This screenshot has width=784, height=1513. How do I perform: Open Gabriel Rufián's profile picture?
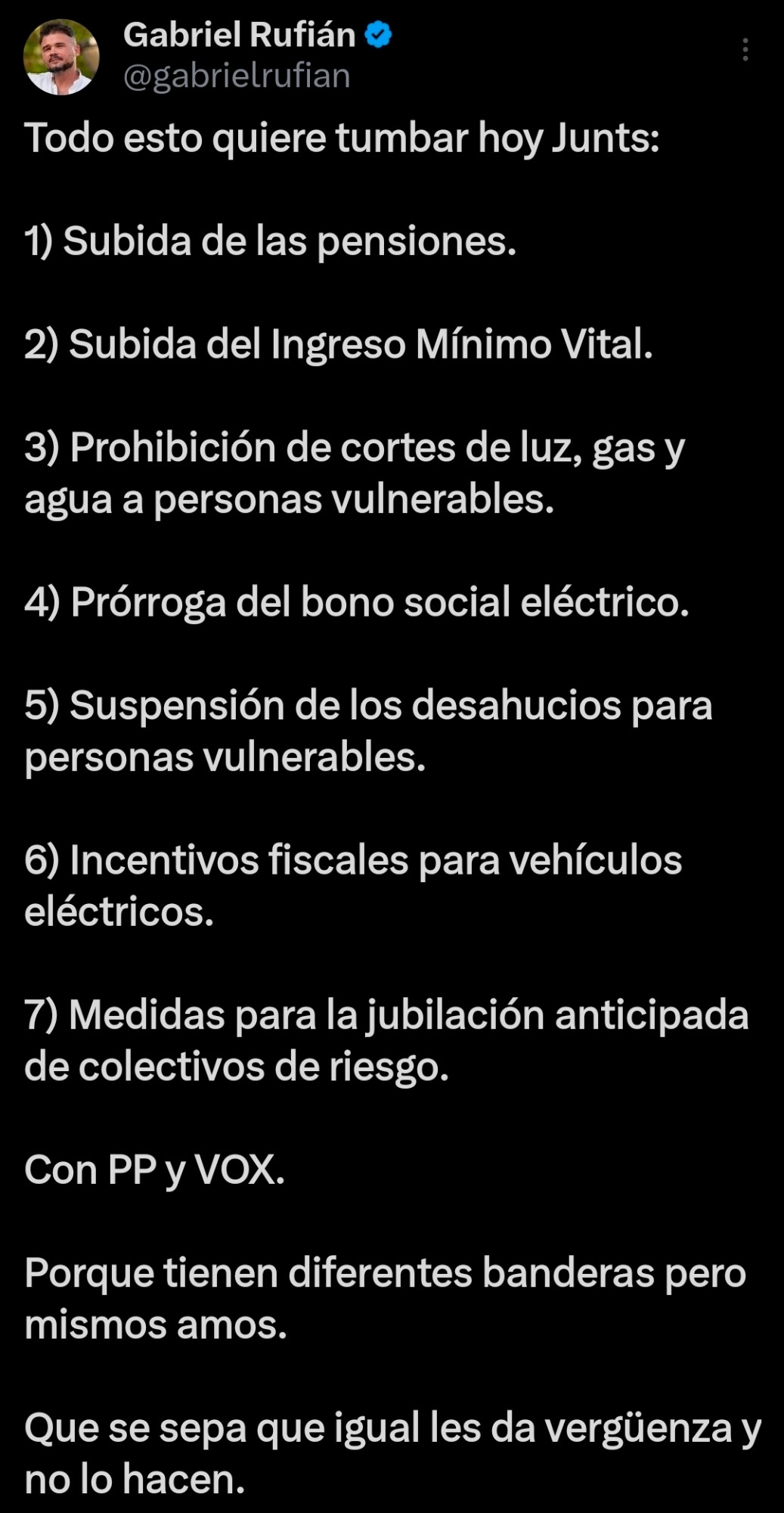(x=61, y=57)
